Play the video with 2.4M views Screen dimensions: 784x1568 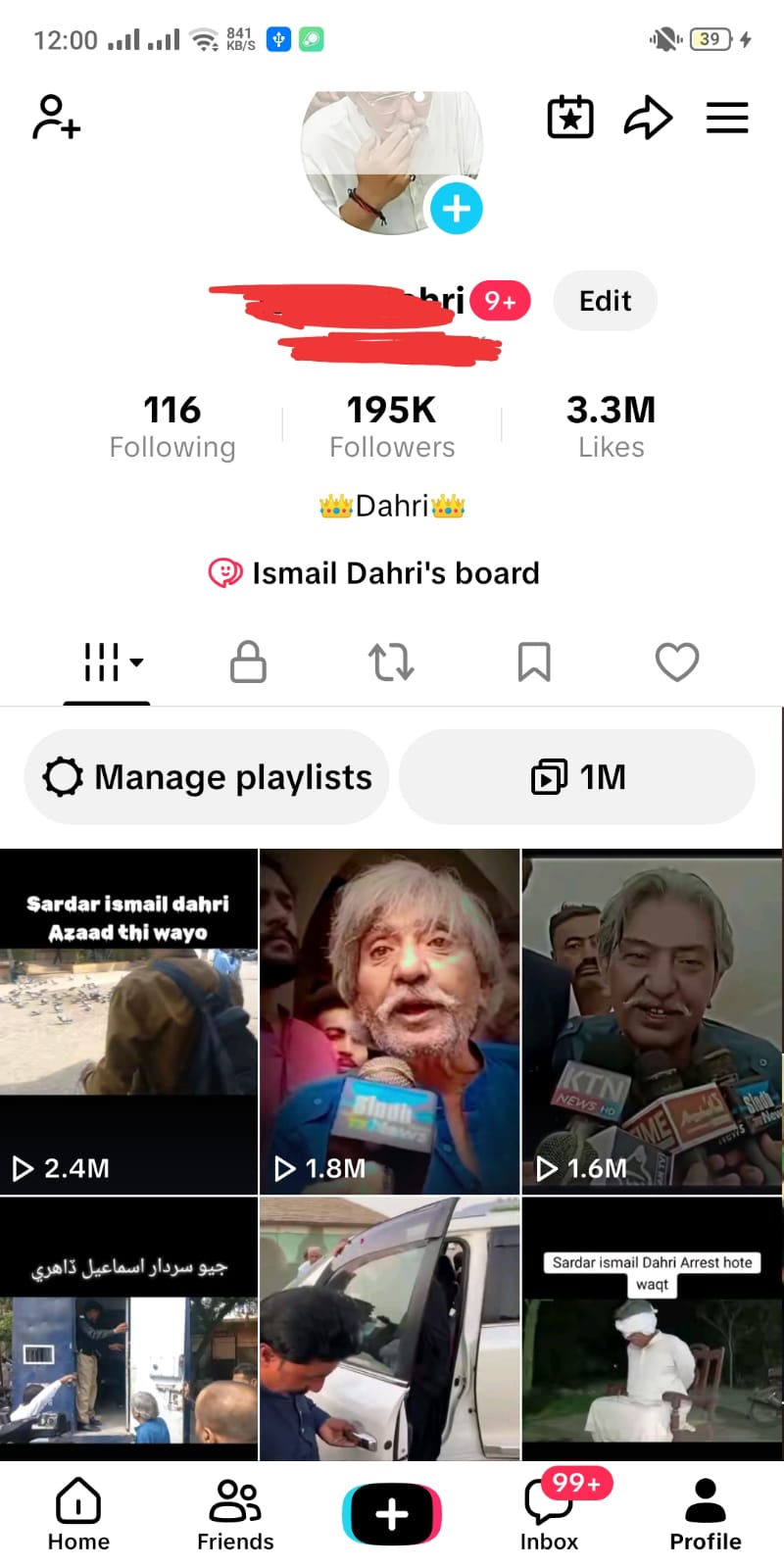(x=128, y=1021)
